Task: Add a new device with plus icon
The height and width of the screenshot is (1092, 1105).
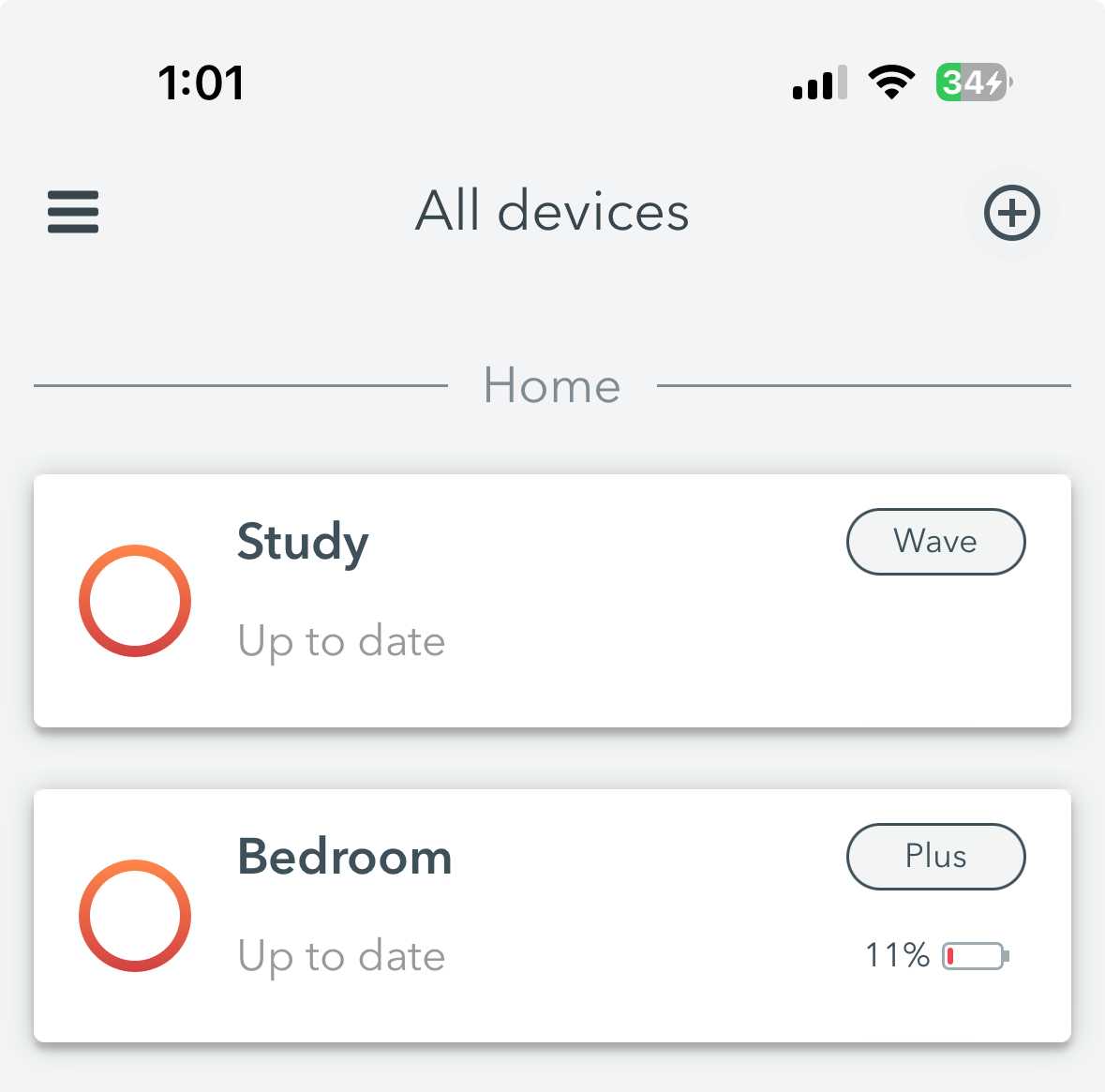Action: pos(1011,213)
